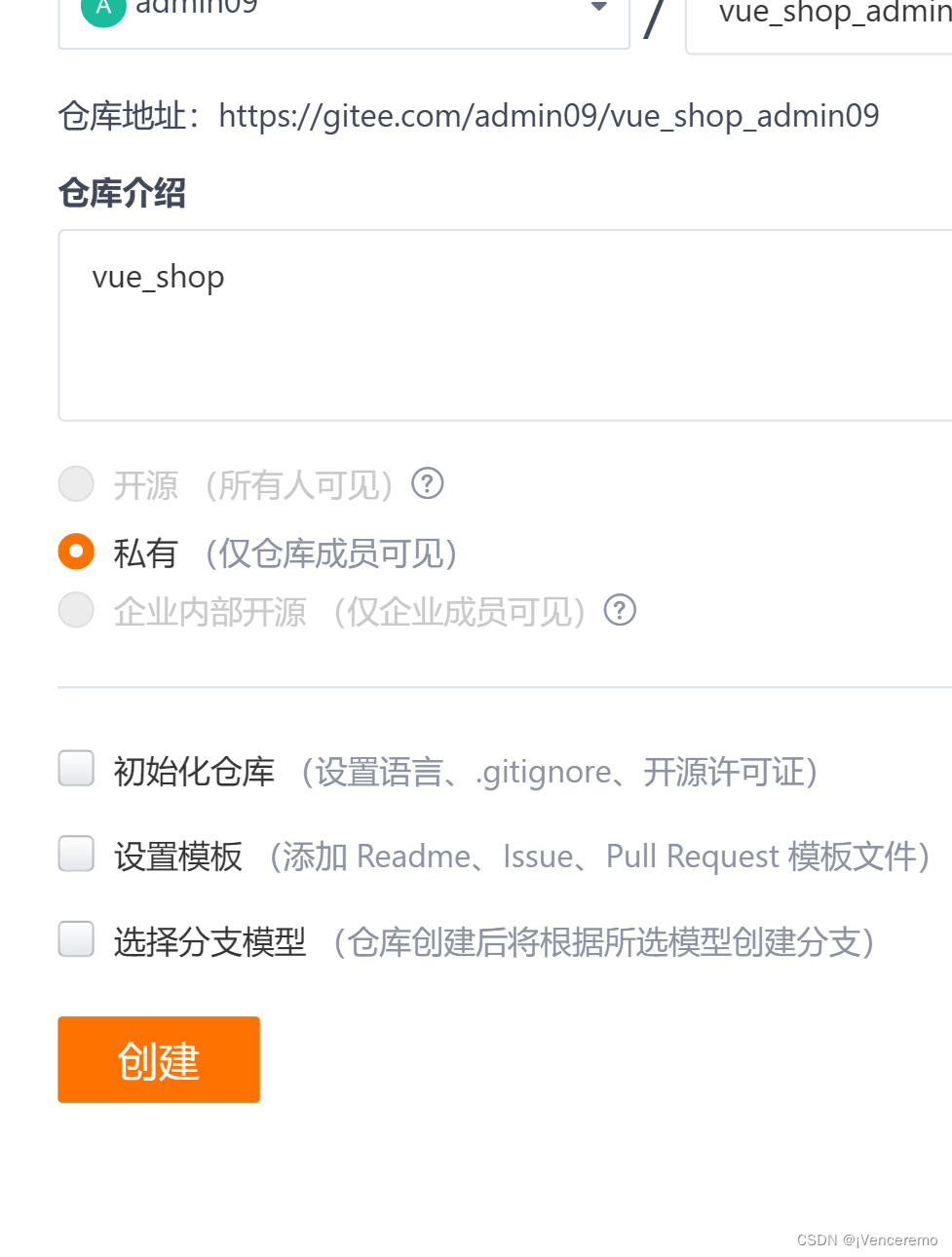Check the 设置模板 checkbox
Viewport: 952px width, 1257px height.
coord(76,855)
